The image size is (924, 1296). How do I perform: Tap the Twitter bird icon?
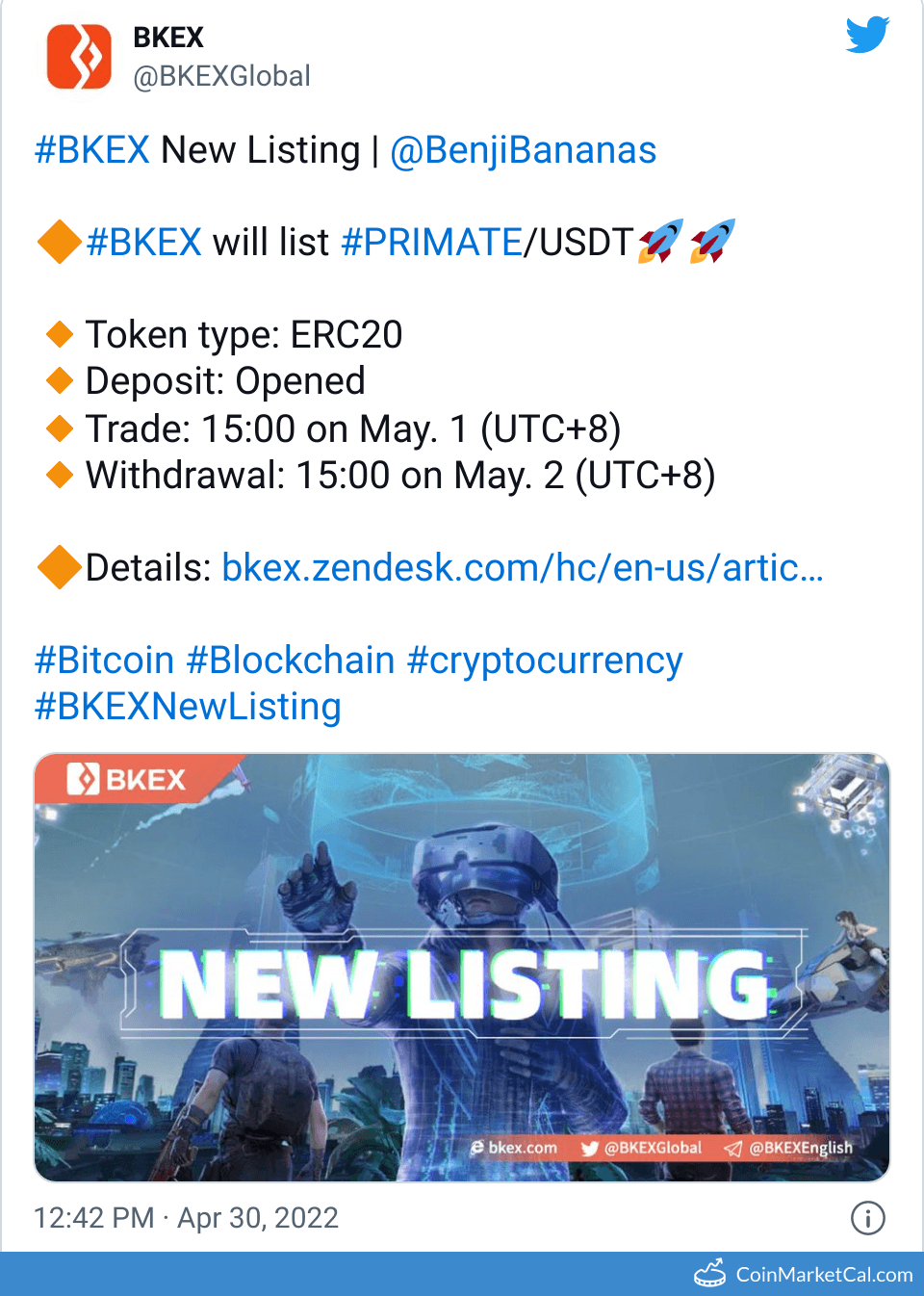click(x=867, y=35)
